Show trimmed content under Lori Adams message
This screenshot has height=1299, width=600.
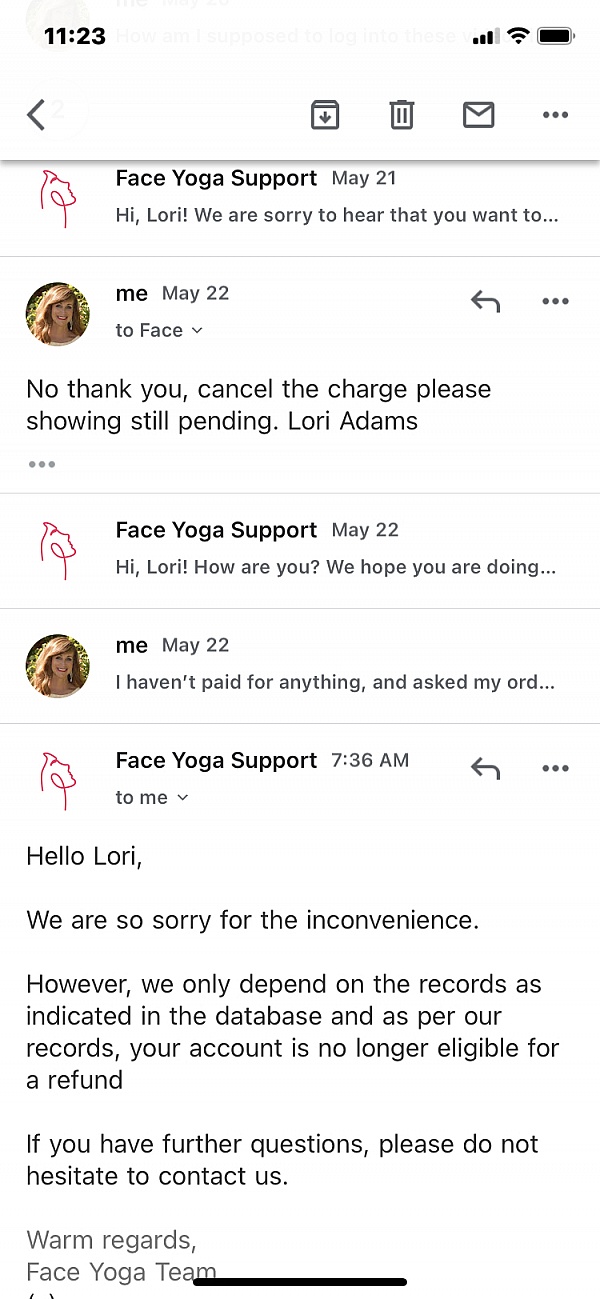pyautogui.click(x=42, y=464)
